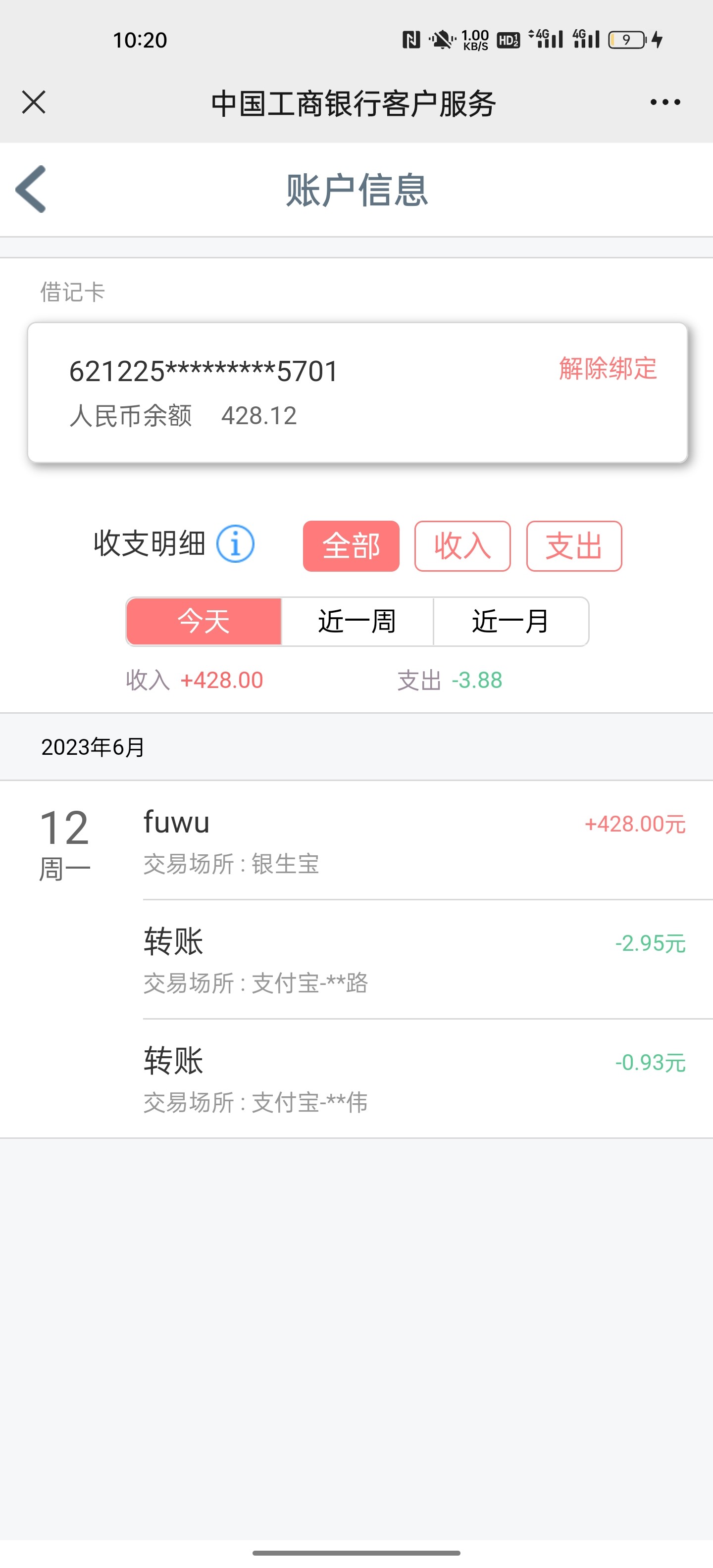713x1568 pixels.
Task: Filter transactions by 支出
Action: tap(573, 546)
